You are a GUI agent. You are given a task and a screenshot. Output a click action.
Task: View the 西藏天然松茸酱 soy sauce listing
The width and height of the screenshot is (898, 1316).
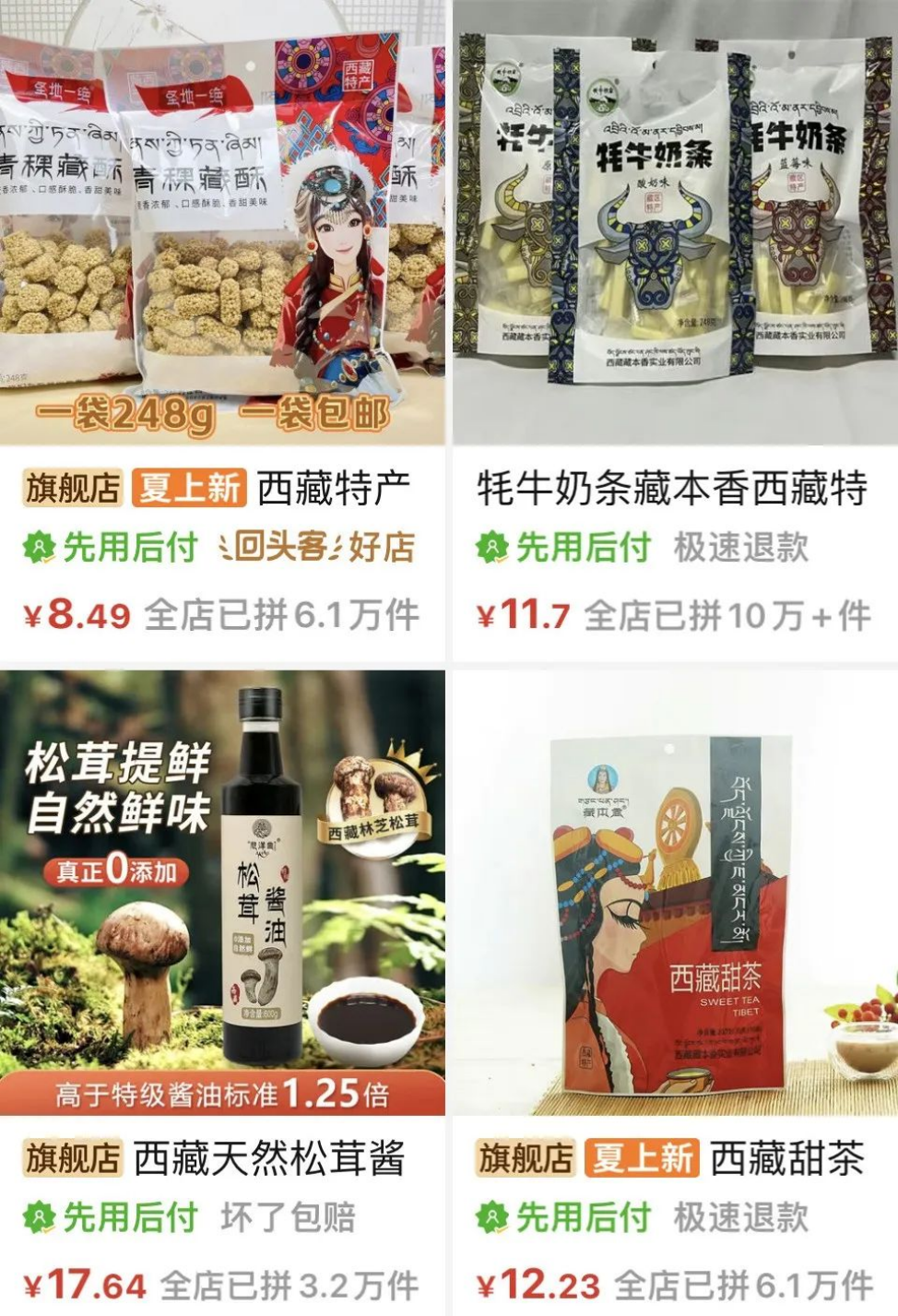221,893
